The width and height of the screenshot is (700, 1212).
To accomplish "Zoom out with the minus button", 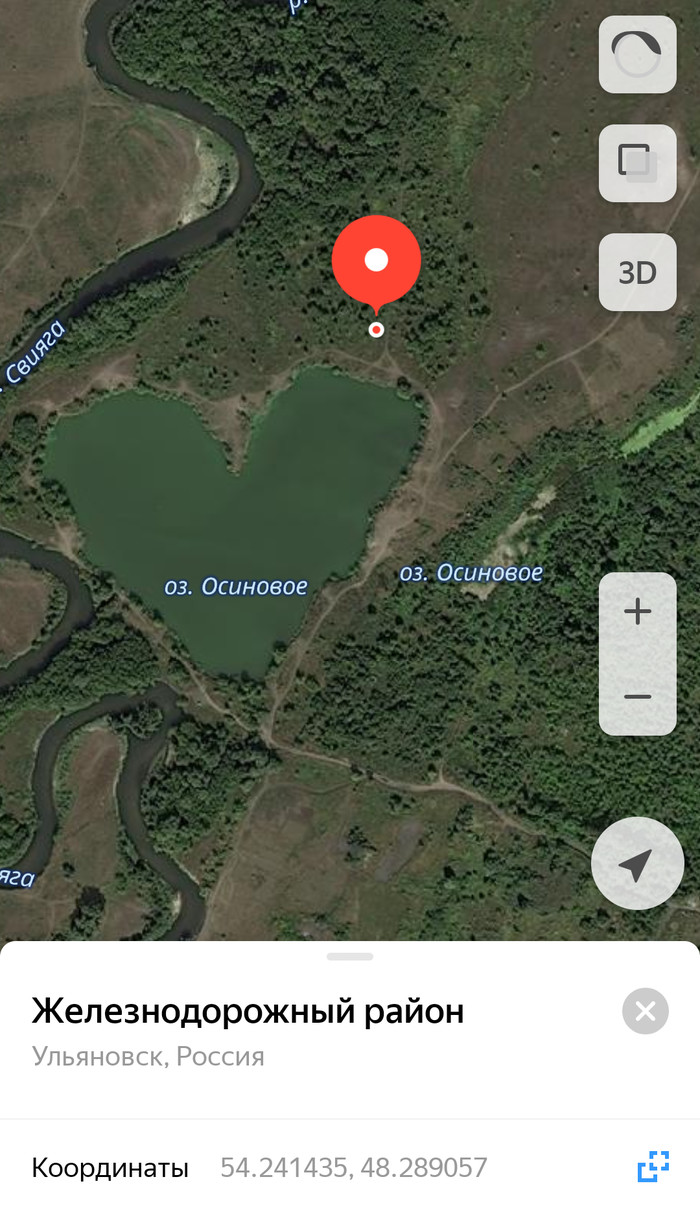I will [637, 697].
